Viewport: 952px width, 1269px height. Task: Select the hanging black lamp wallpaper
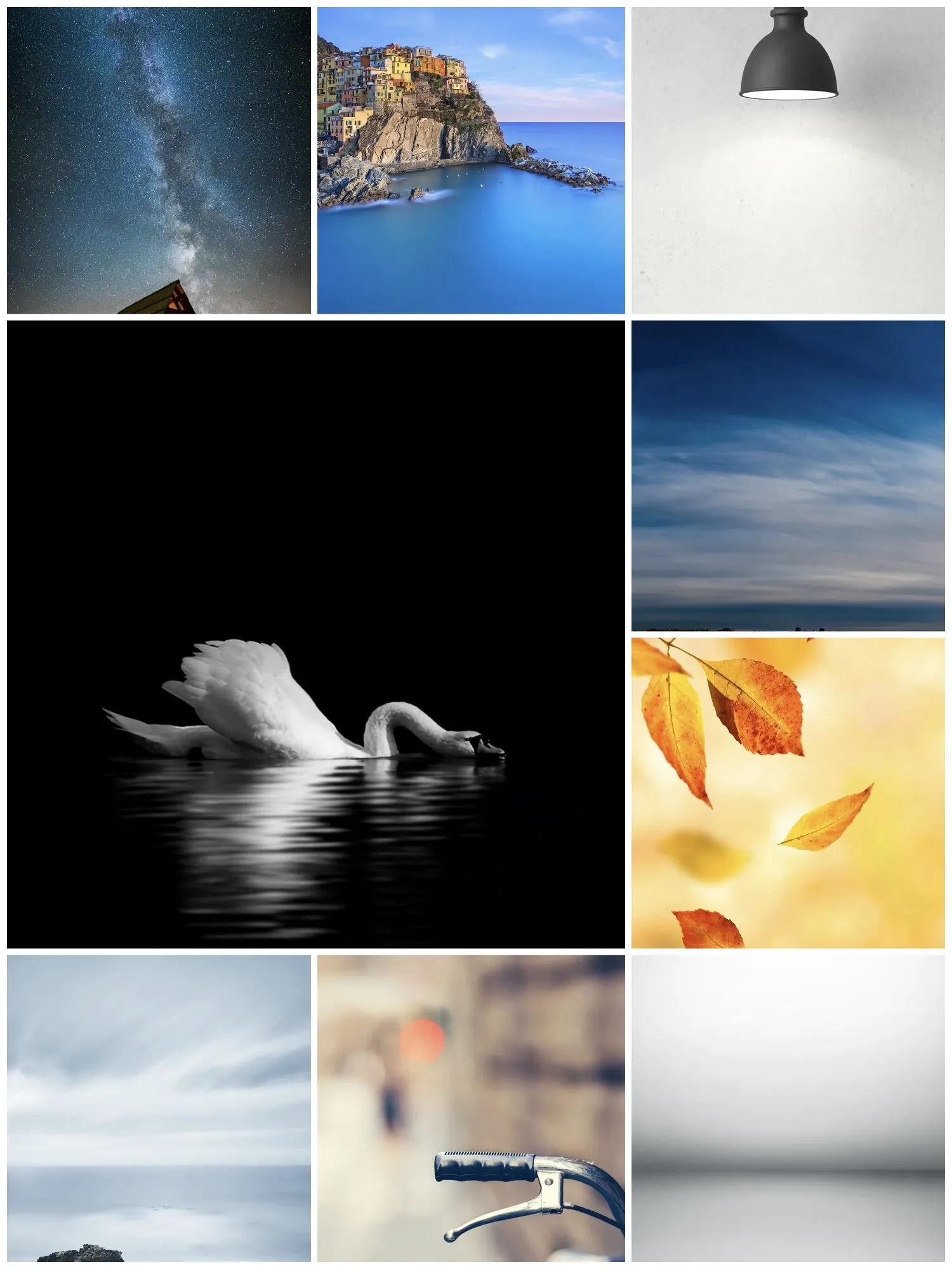click(788, 160)
